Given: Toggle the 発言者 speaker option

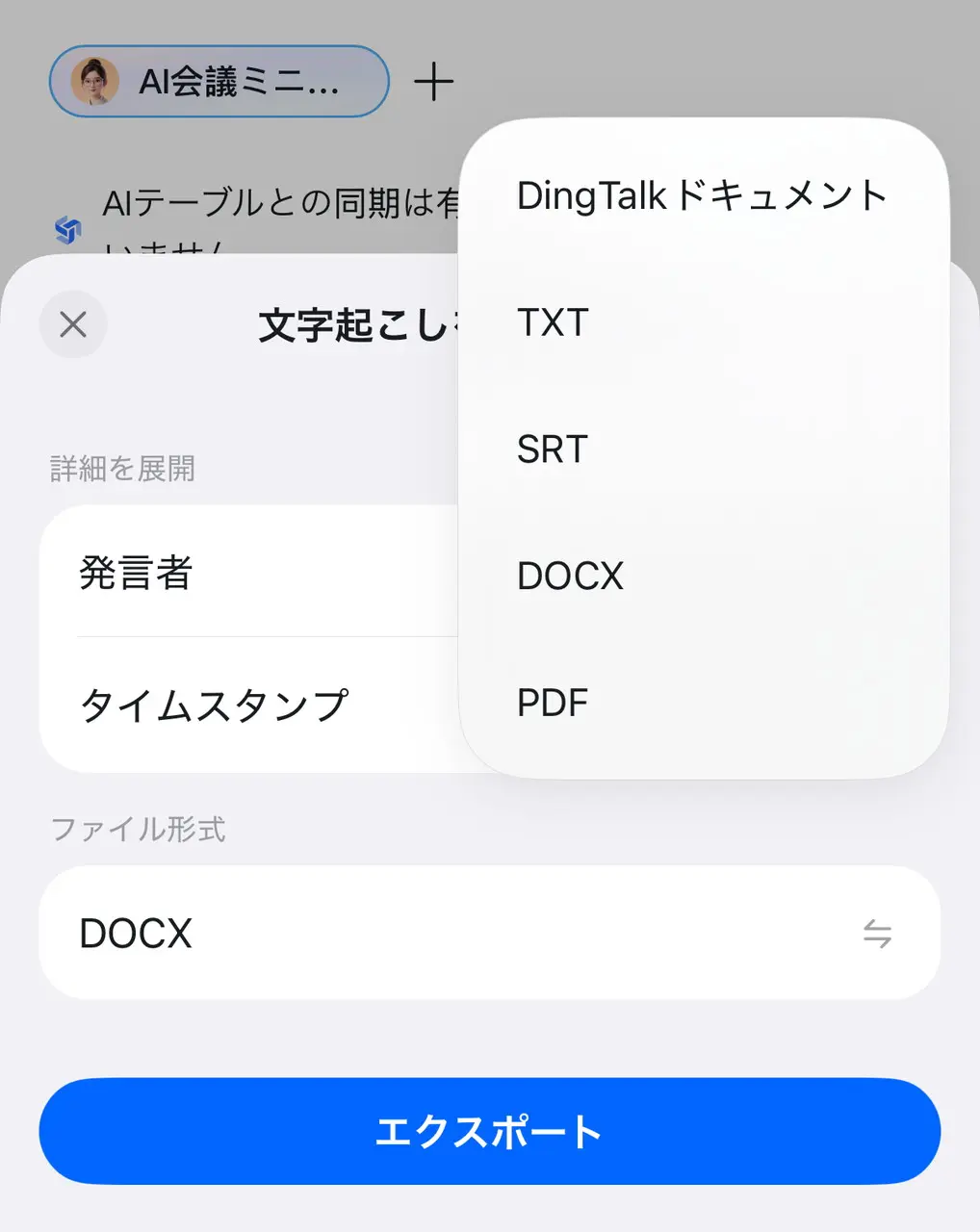Looking at the screenshot, I should tap(137, 572).
